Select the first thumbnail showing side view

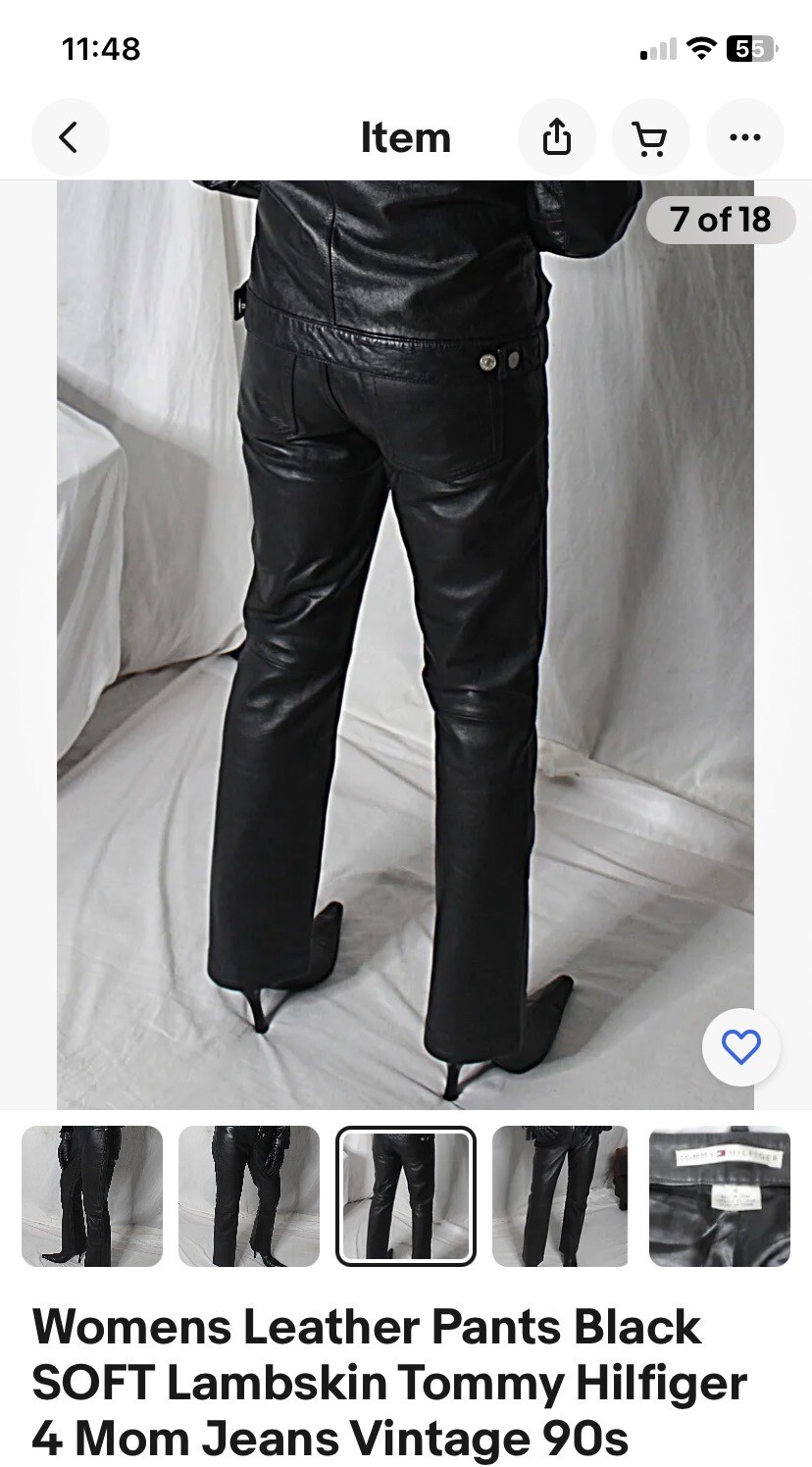coord(92,1195)
